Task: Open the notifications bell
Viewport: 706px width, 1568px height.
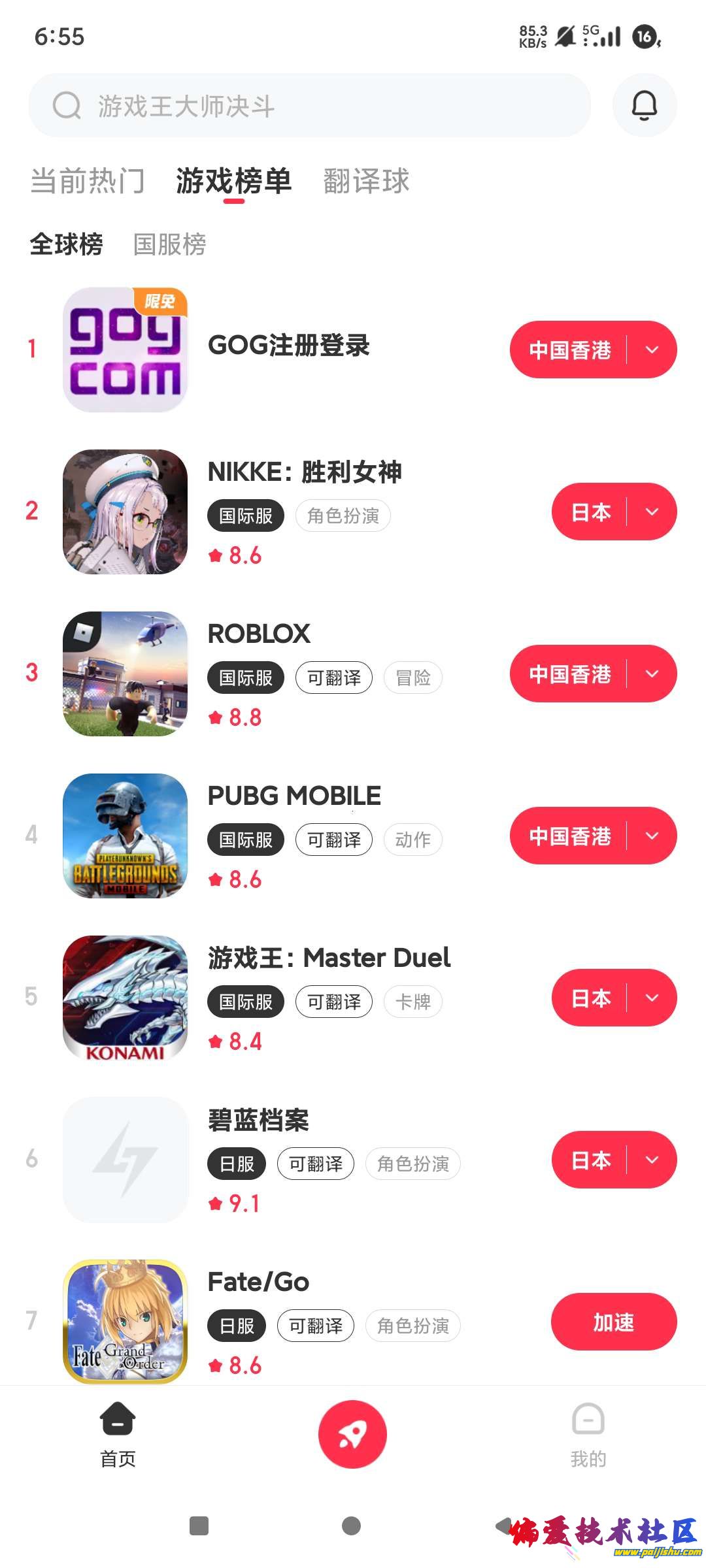Action: [x=644, y=105]
